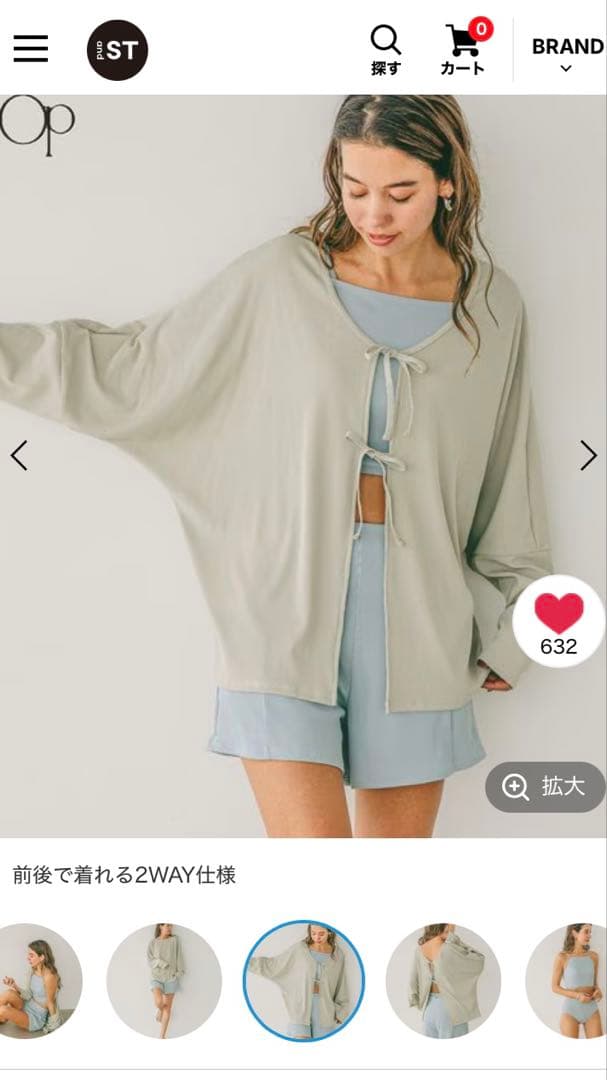
Task: Go to the and ST home logo
Action: (x=117, y=50)
